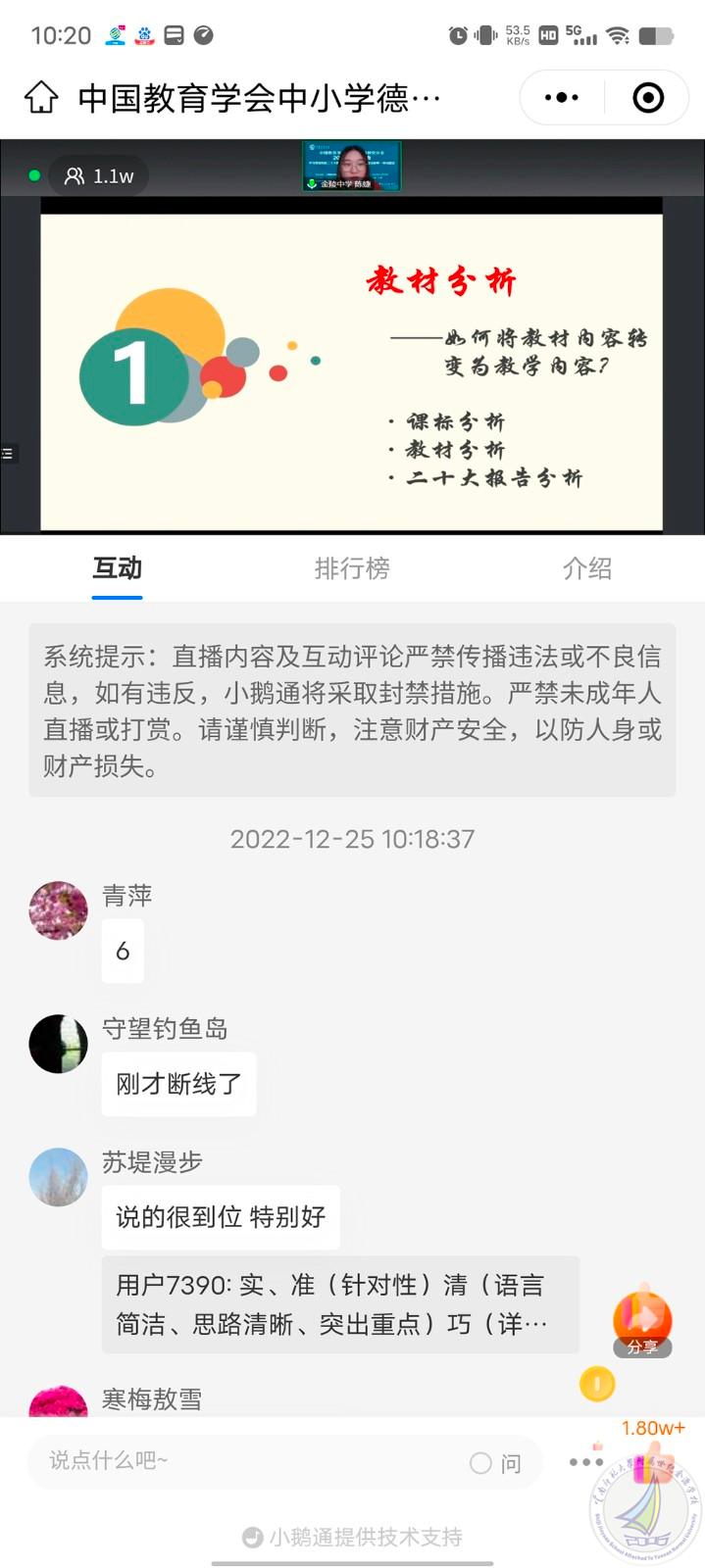
Task: Open more options beside the comment box
Action: tap(585, 1462)
